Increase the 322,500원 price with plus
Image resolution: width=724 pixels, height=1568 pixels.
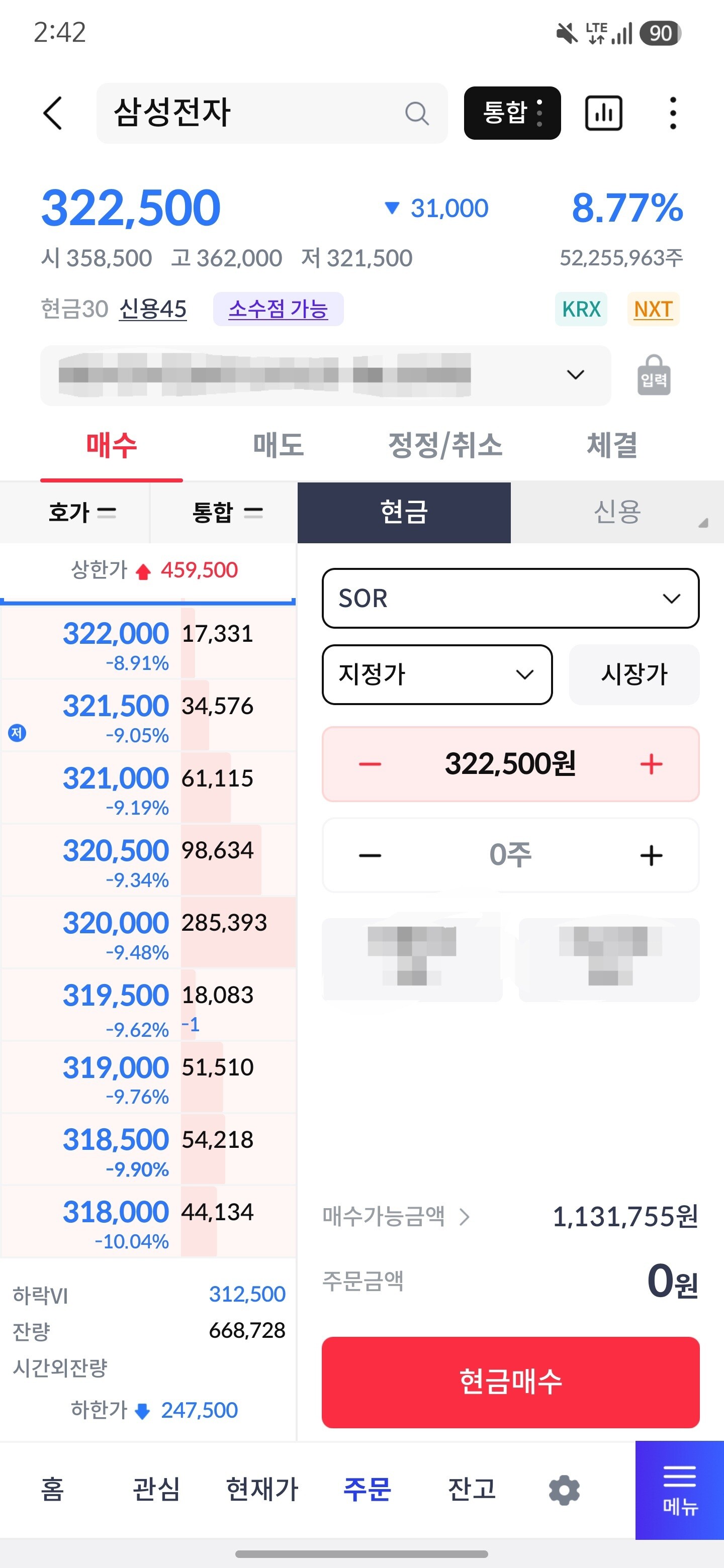(x=651, y=764)
